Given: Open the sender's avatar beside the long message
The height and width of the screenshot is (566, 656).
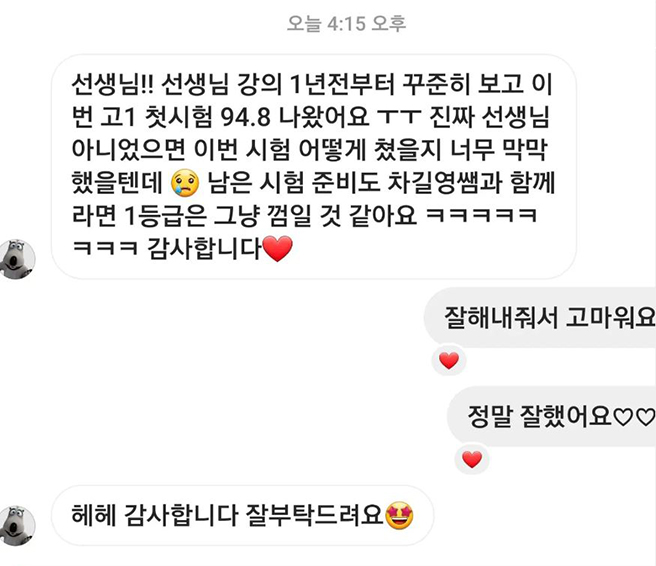Looking at the screenshot, I should coord(18,259).
